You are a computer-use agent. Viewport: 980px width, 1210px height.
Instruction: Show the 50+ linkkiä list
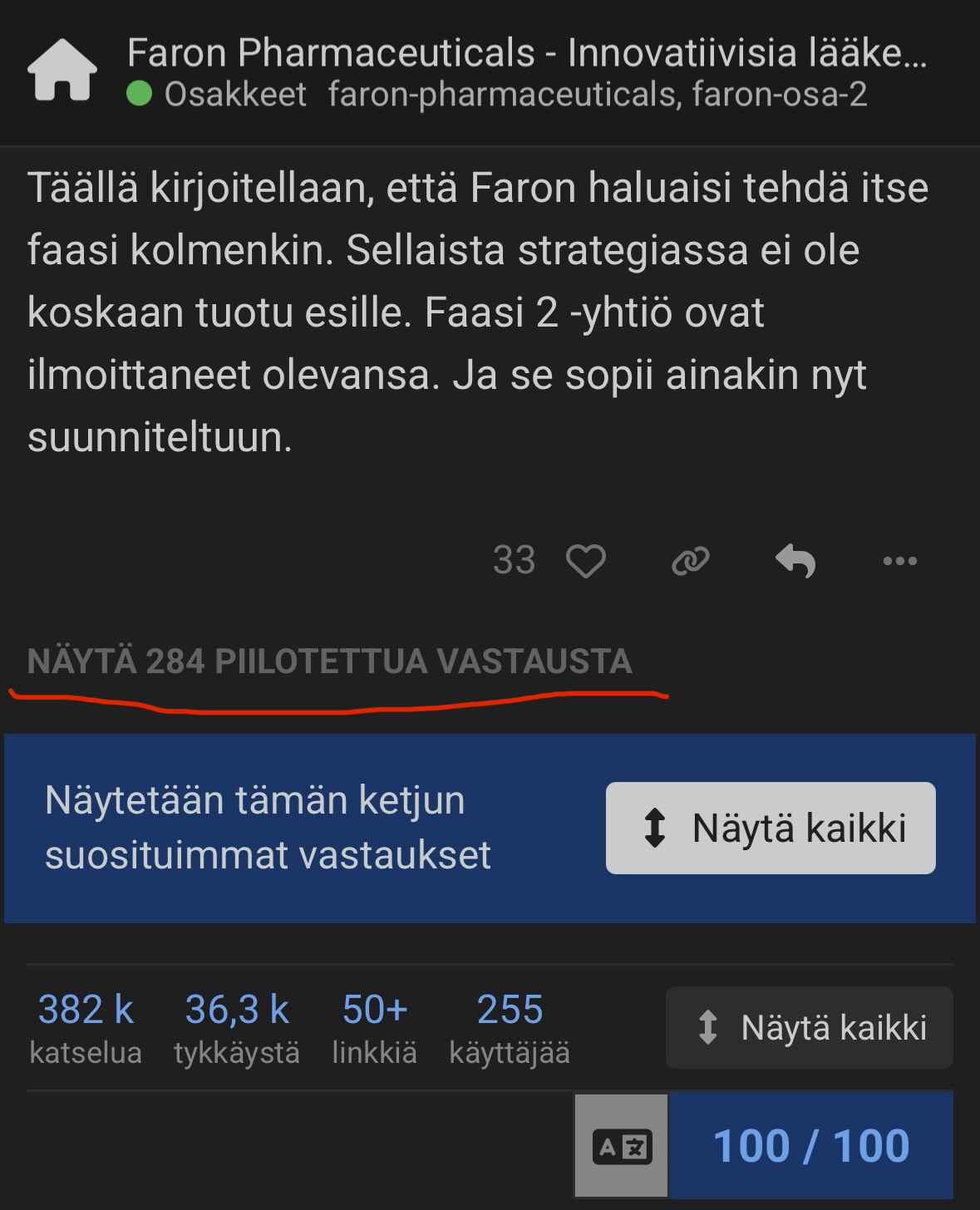tap(374, 1028)
